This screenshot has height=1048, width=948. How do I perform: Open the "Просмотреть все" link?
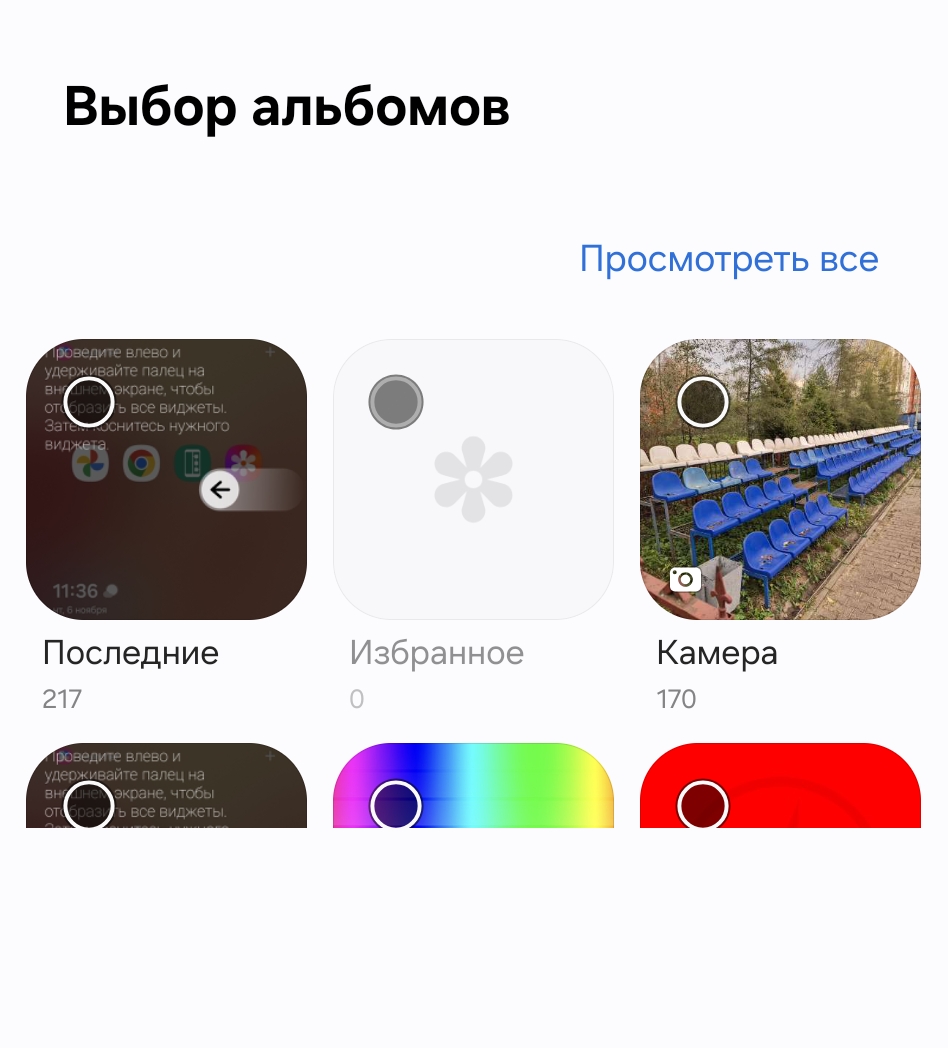(729, 259)
